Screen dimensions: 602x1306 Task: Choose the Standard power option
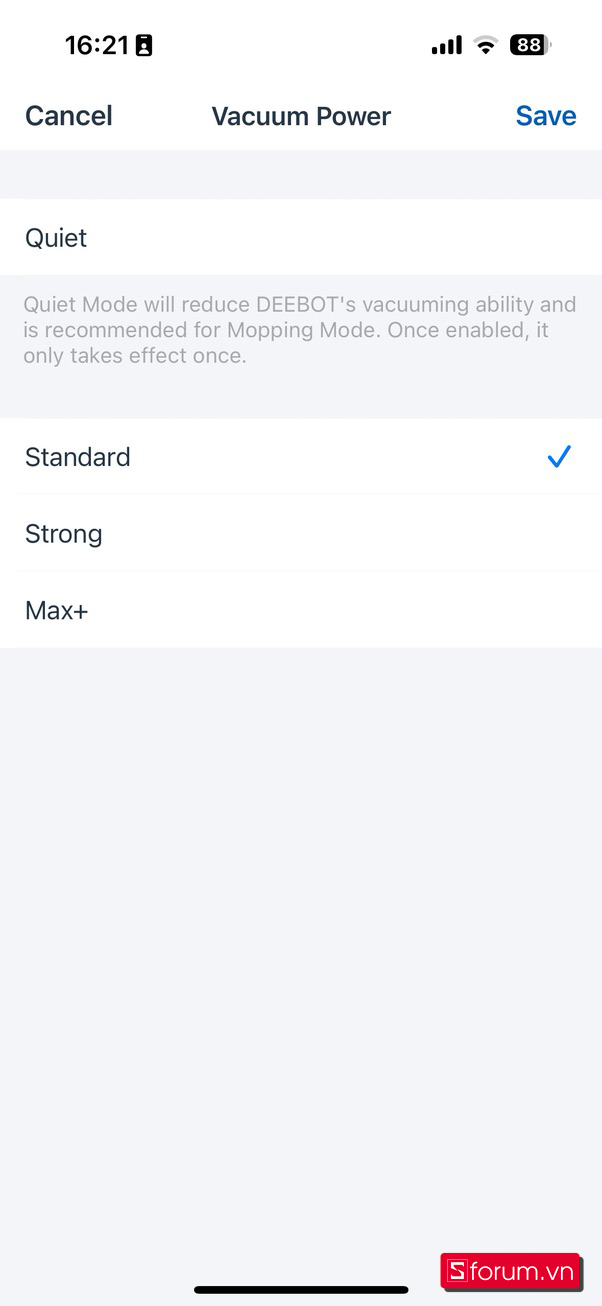click(x=300, y=457)
